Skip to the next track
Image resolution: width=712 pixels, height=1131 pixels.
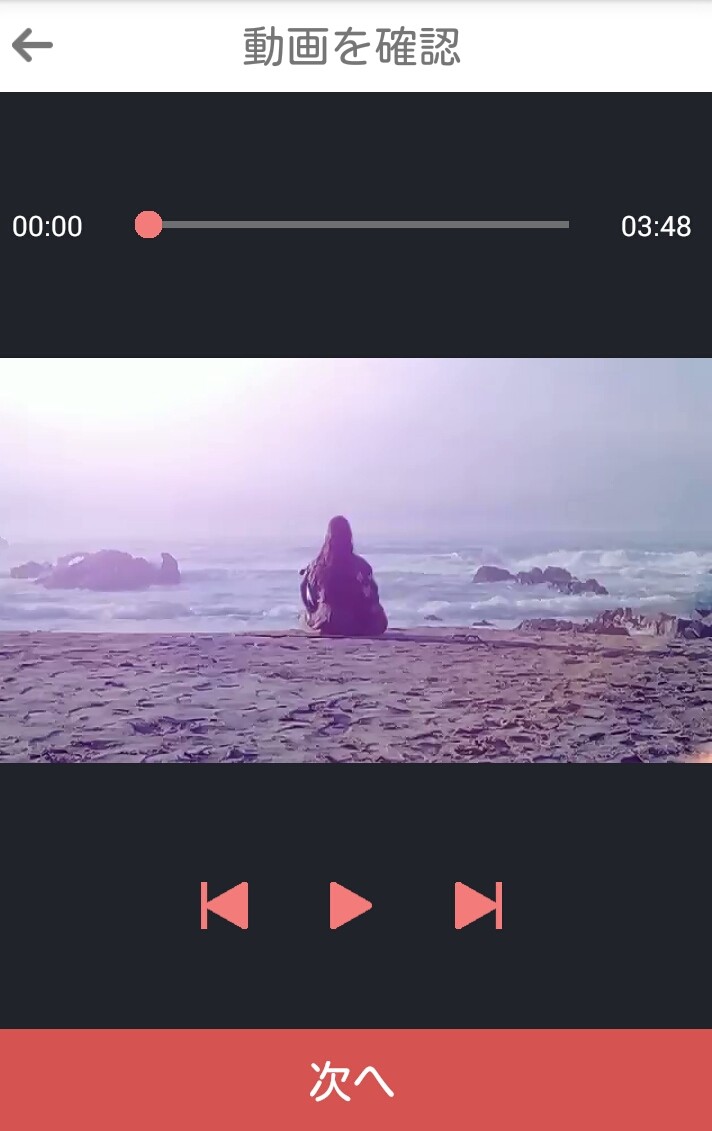[478, 906]
